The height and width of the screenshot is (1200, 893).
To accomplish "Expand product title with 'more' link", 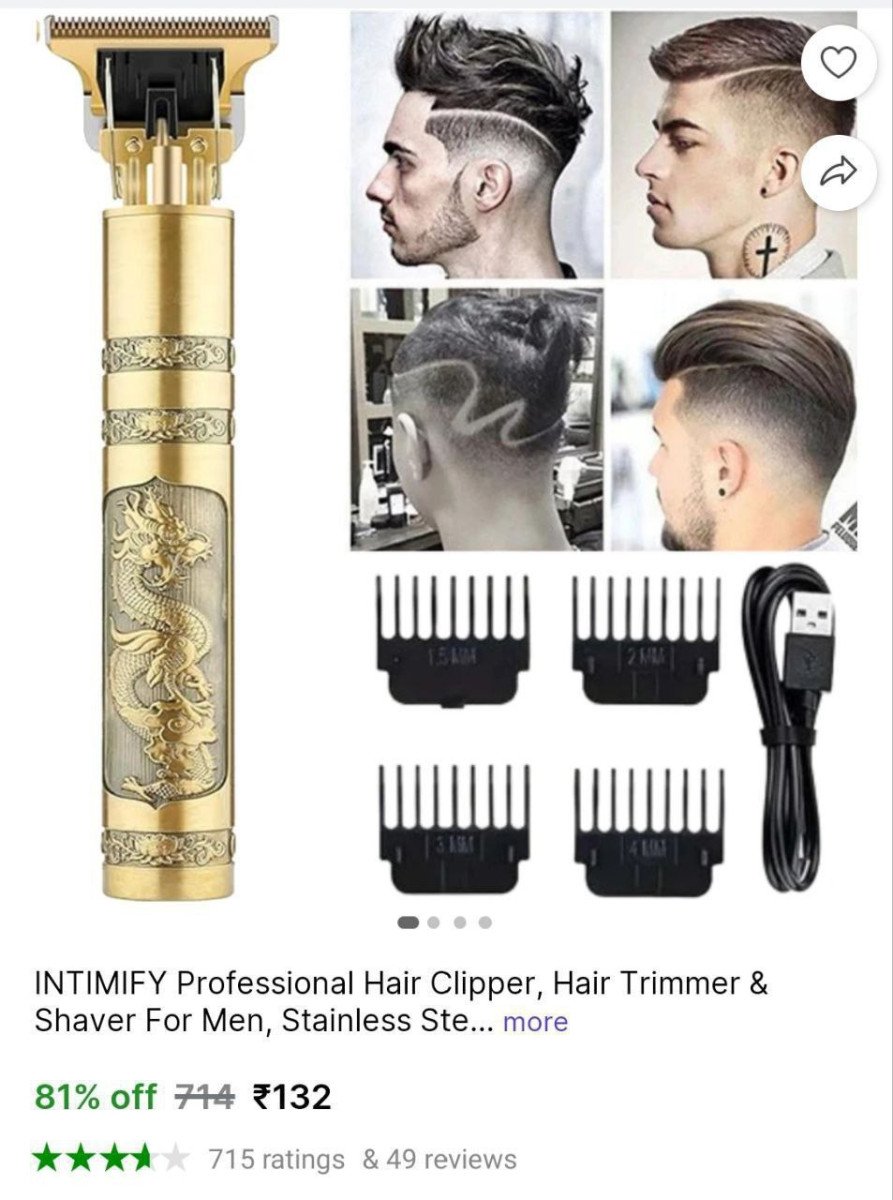I will click(535, 1022).
